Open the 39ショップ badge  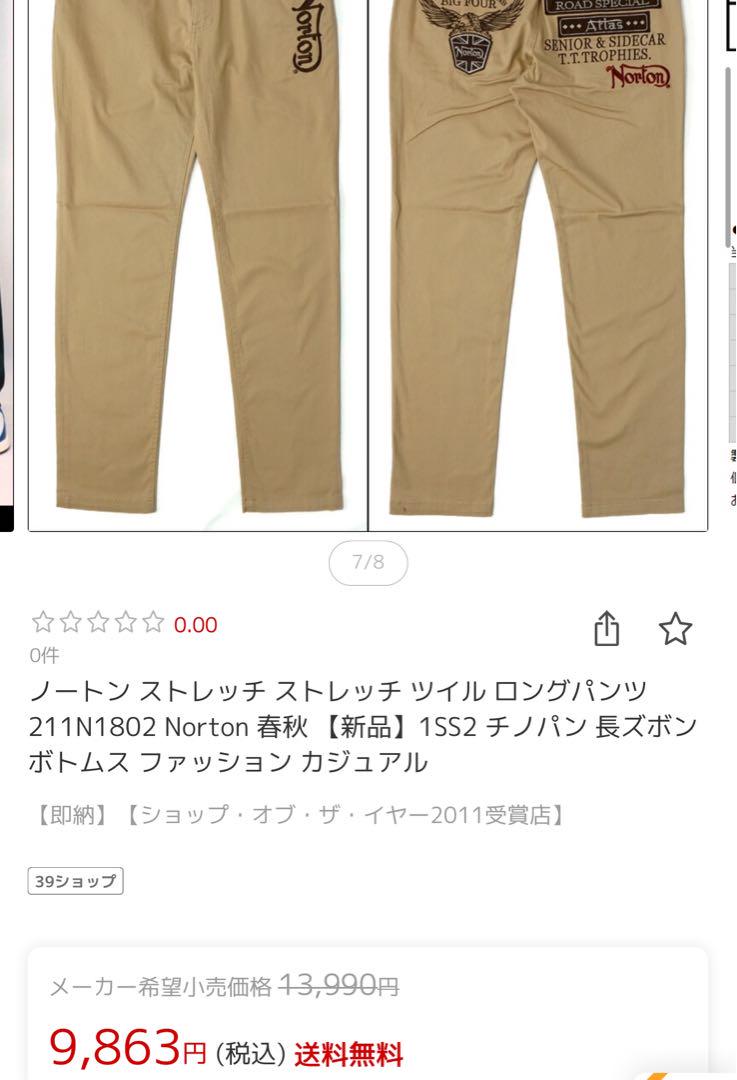[x=75, y=881]
